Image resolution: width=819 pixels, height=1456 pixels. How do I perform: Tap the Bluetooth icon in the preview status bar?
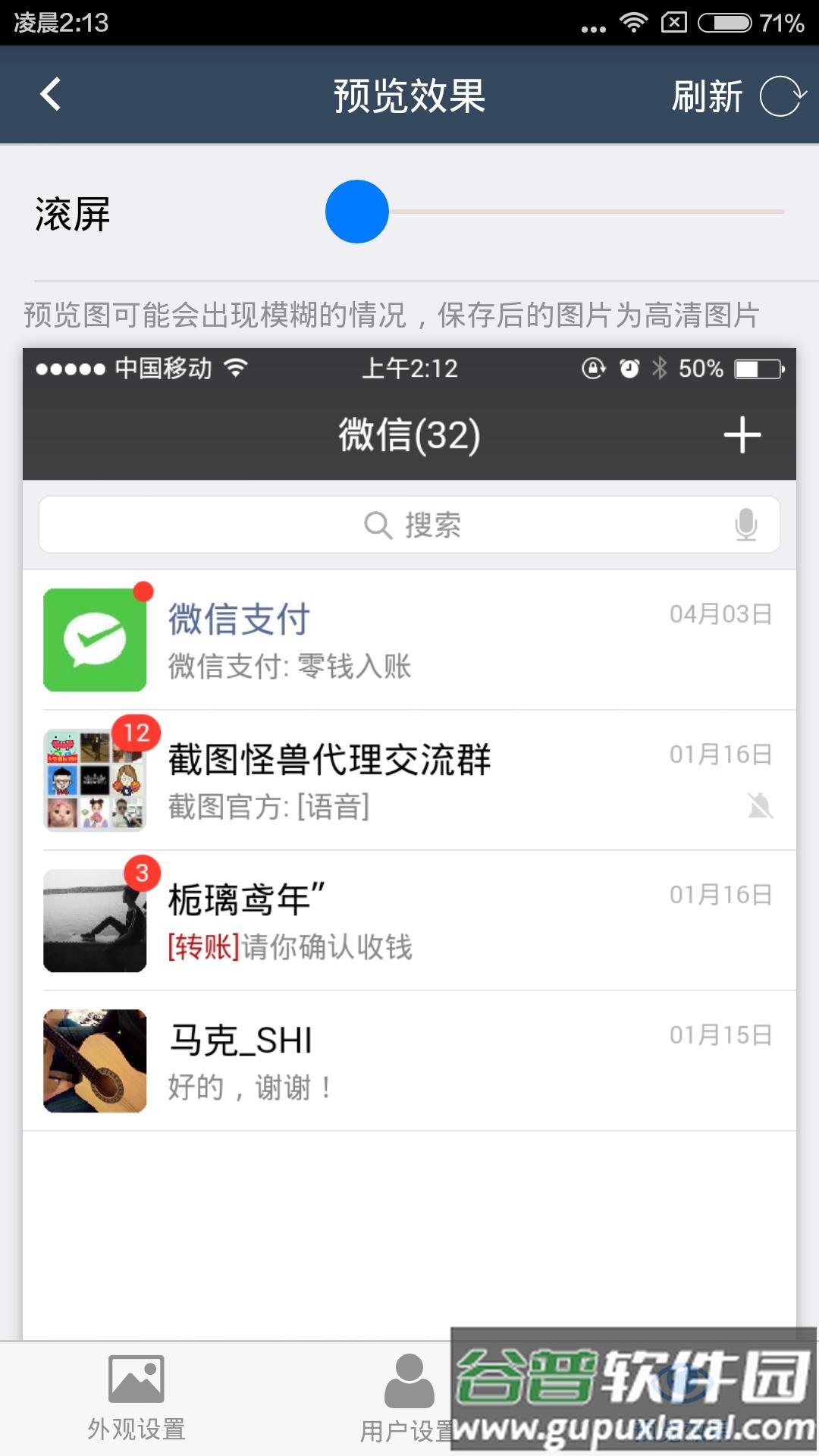(x=659, y=369)
